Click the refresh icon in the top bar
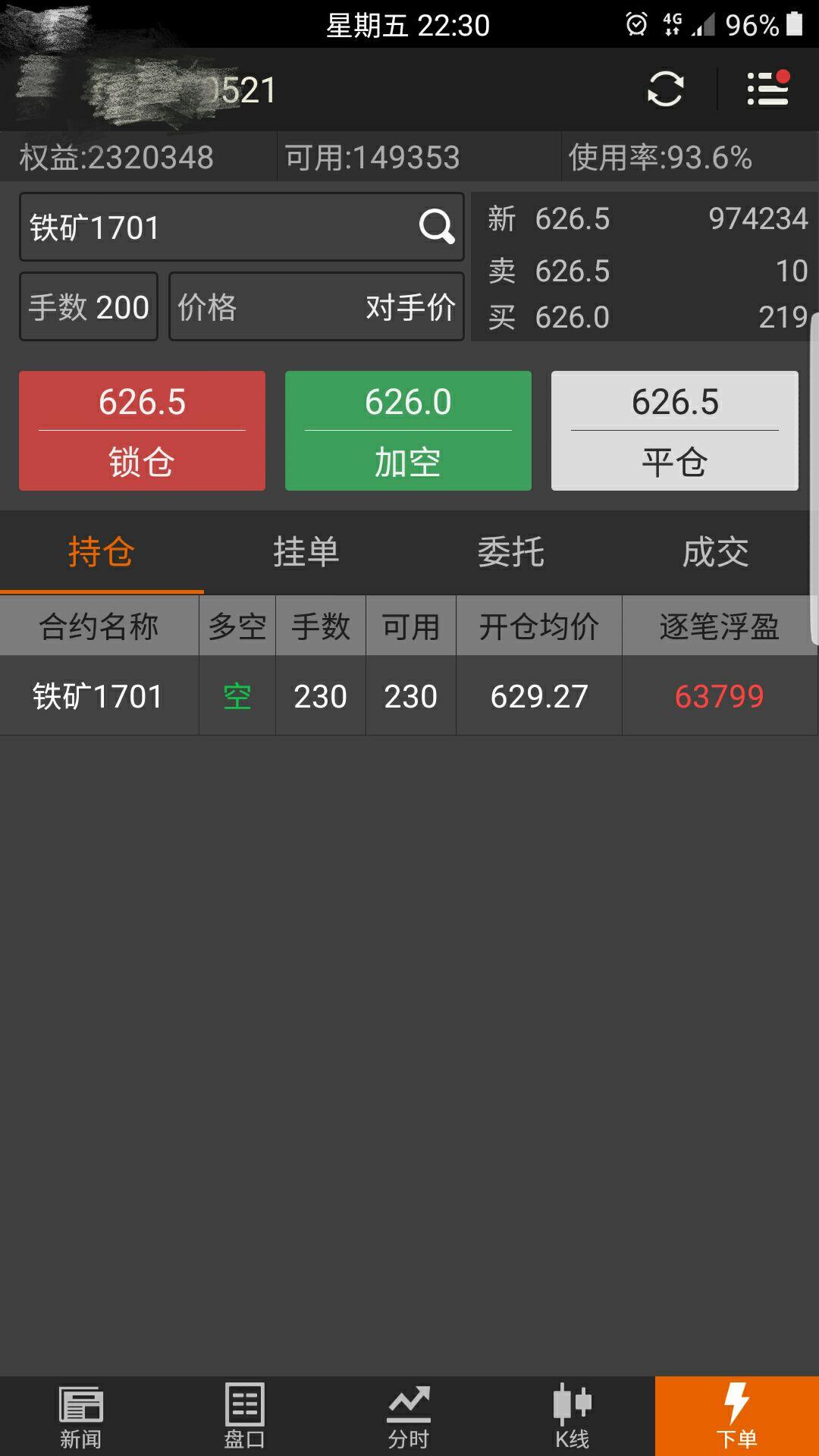The width and height of the screenshot is (819, 1456). click(664, 89)
